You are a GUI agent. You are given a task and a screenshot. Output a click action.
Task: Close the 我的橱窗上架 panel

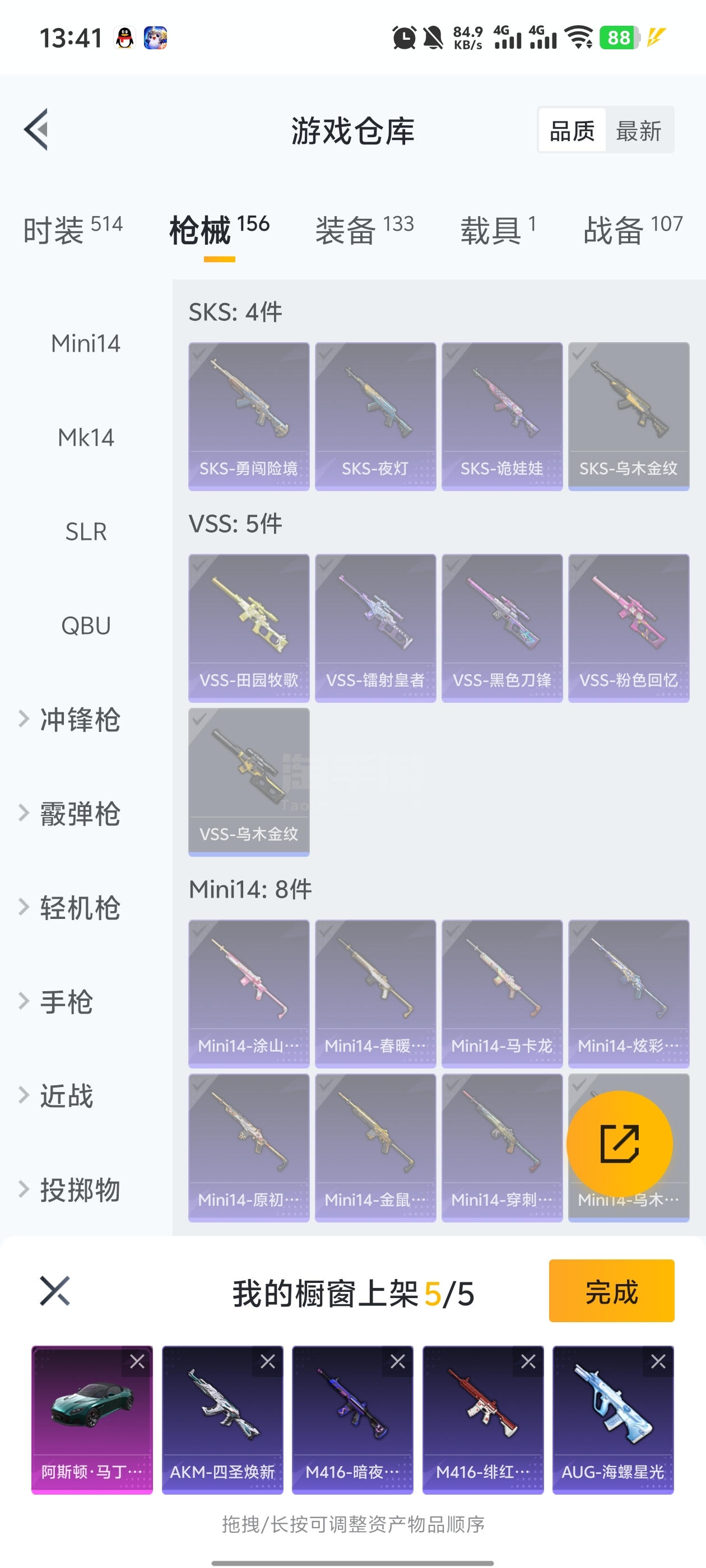[x=55, y=1291]
